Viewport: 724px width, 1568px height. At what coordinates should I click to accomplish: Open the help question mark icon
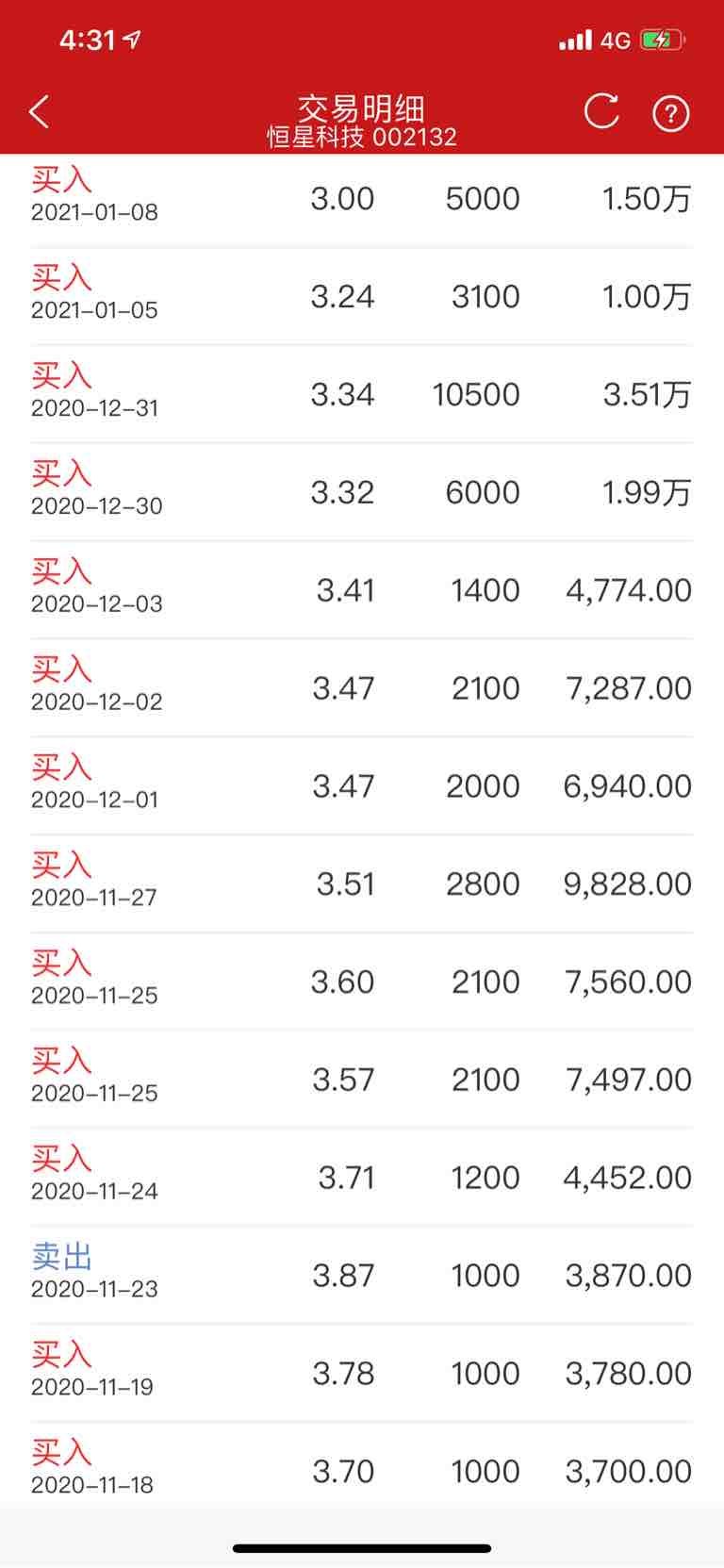(x=671, y=113)
